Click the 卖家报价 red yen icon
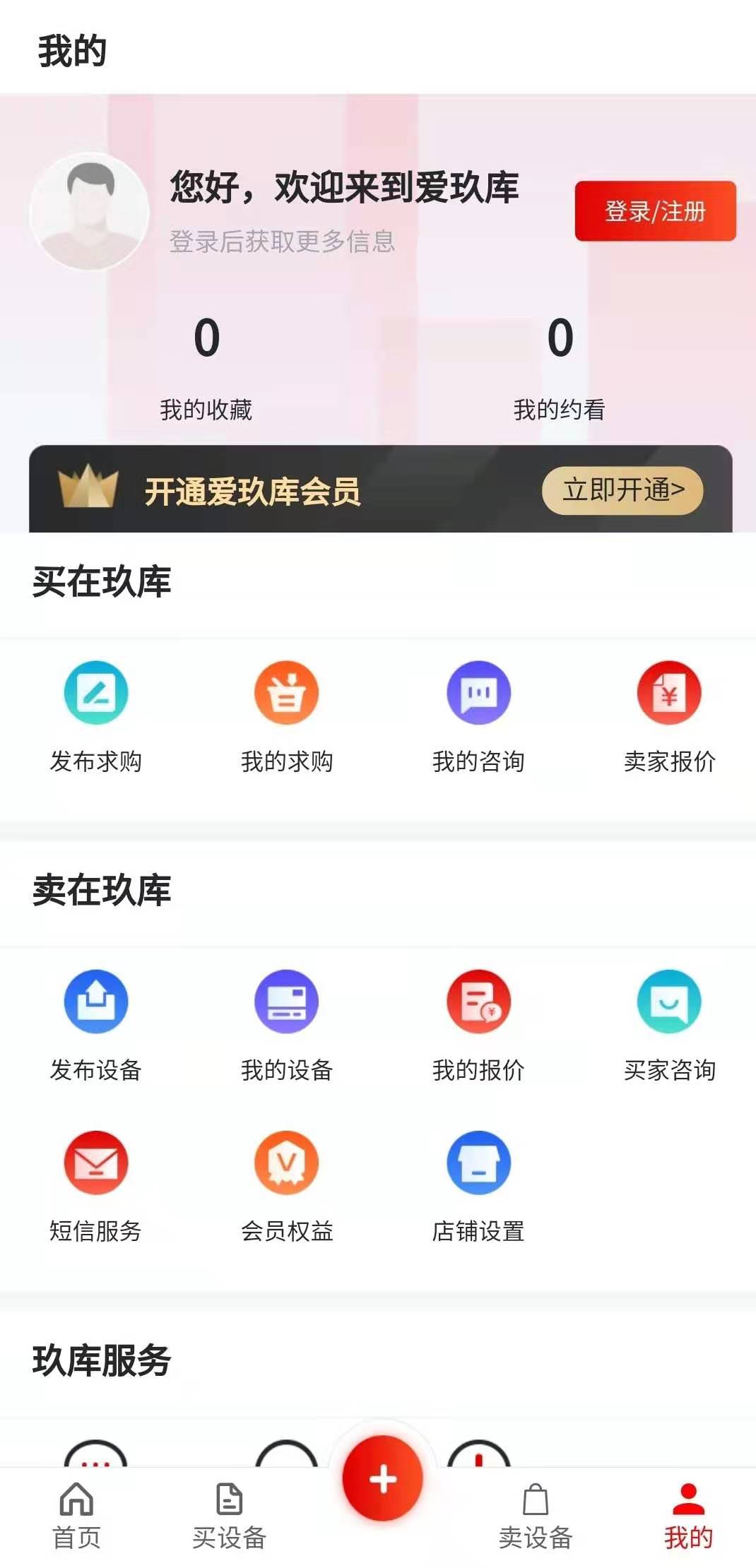This screenshot has width=756, height=1568. coord(669,693)
